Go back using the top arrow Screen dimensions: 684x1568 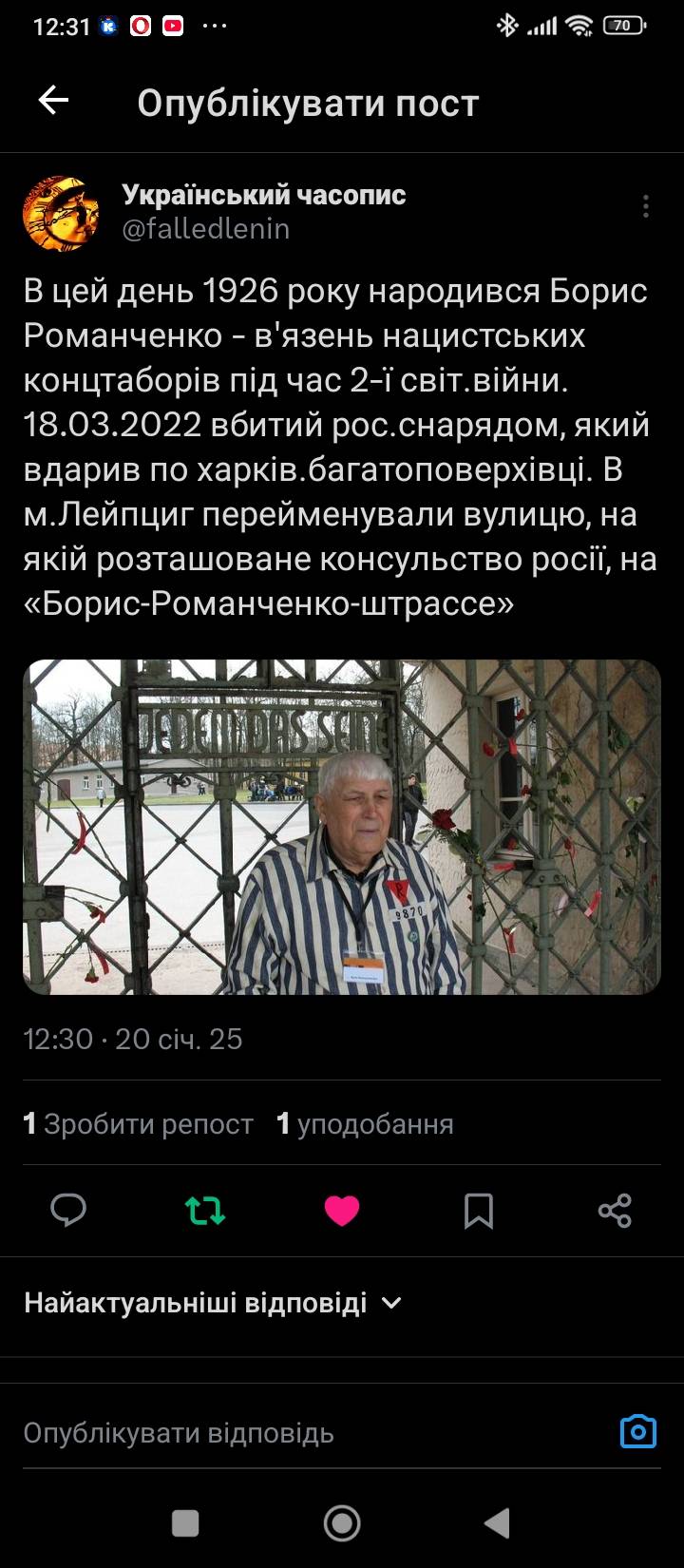tap(53, 101)
